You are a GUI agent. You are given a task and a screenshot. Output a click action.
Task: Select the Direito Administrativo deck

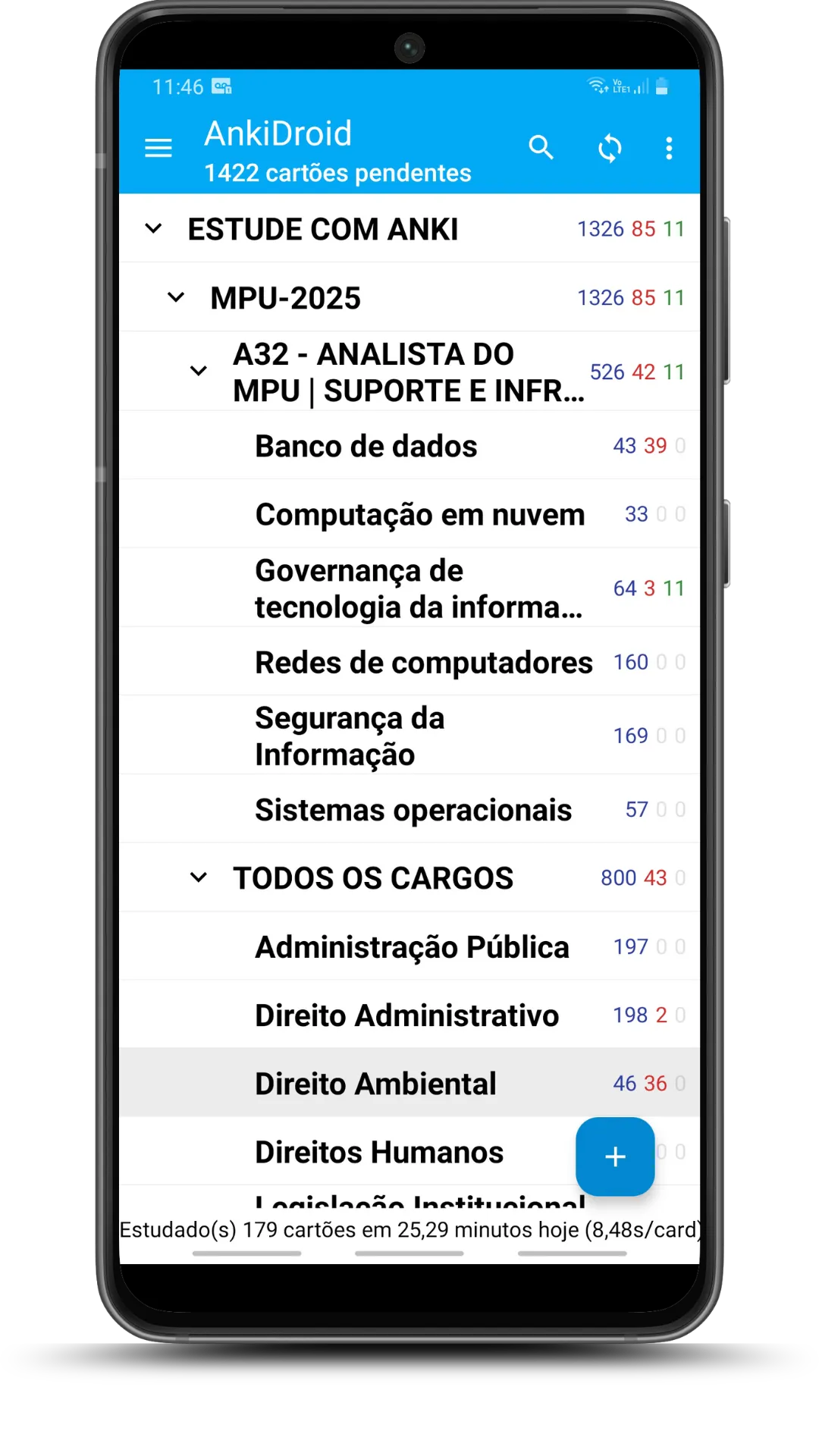[409, 1015]
